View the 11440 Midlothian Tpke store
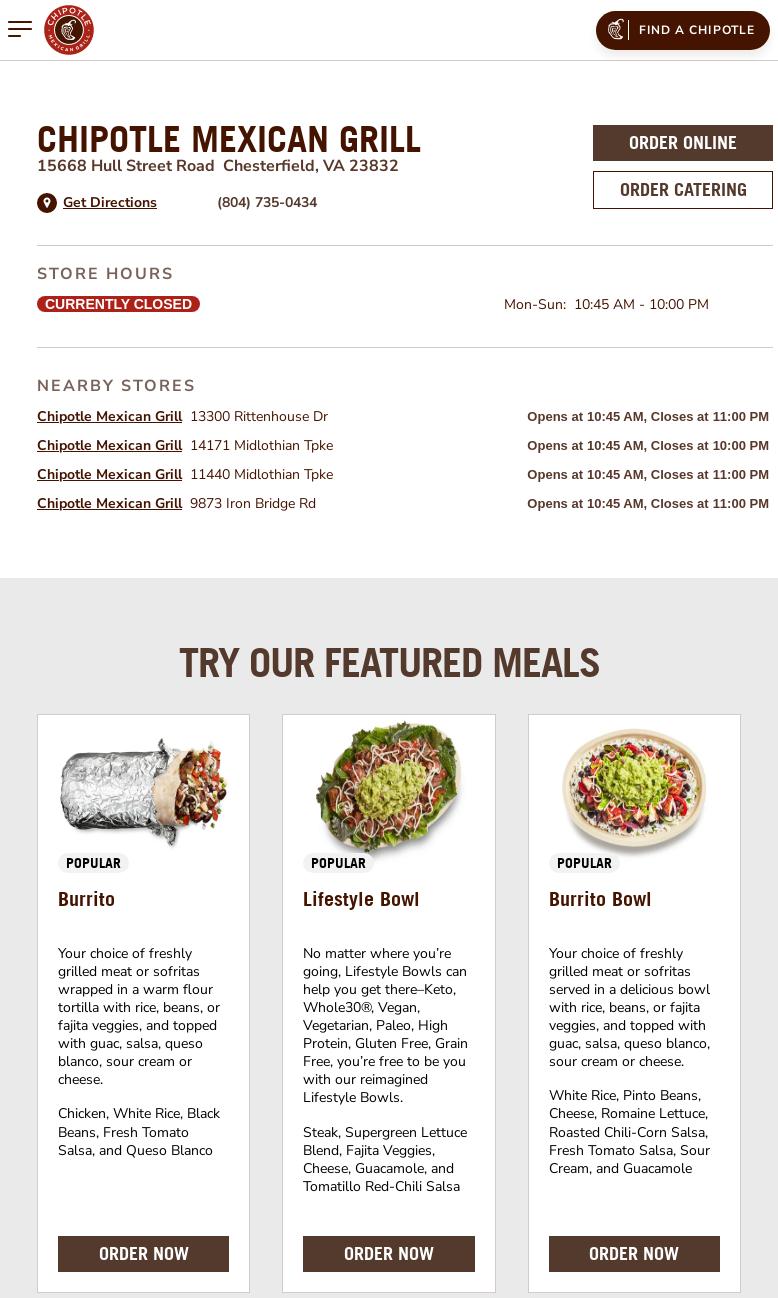Viewport: 778px width, 1298px height. (x=110, y=474)
